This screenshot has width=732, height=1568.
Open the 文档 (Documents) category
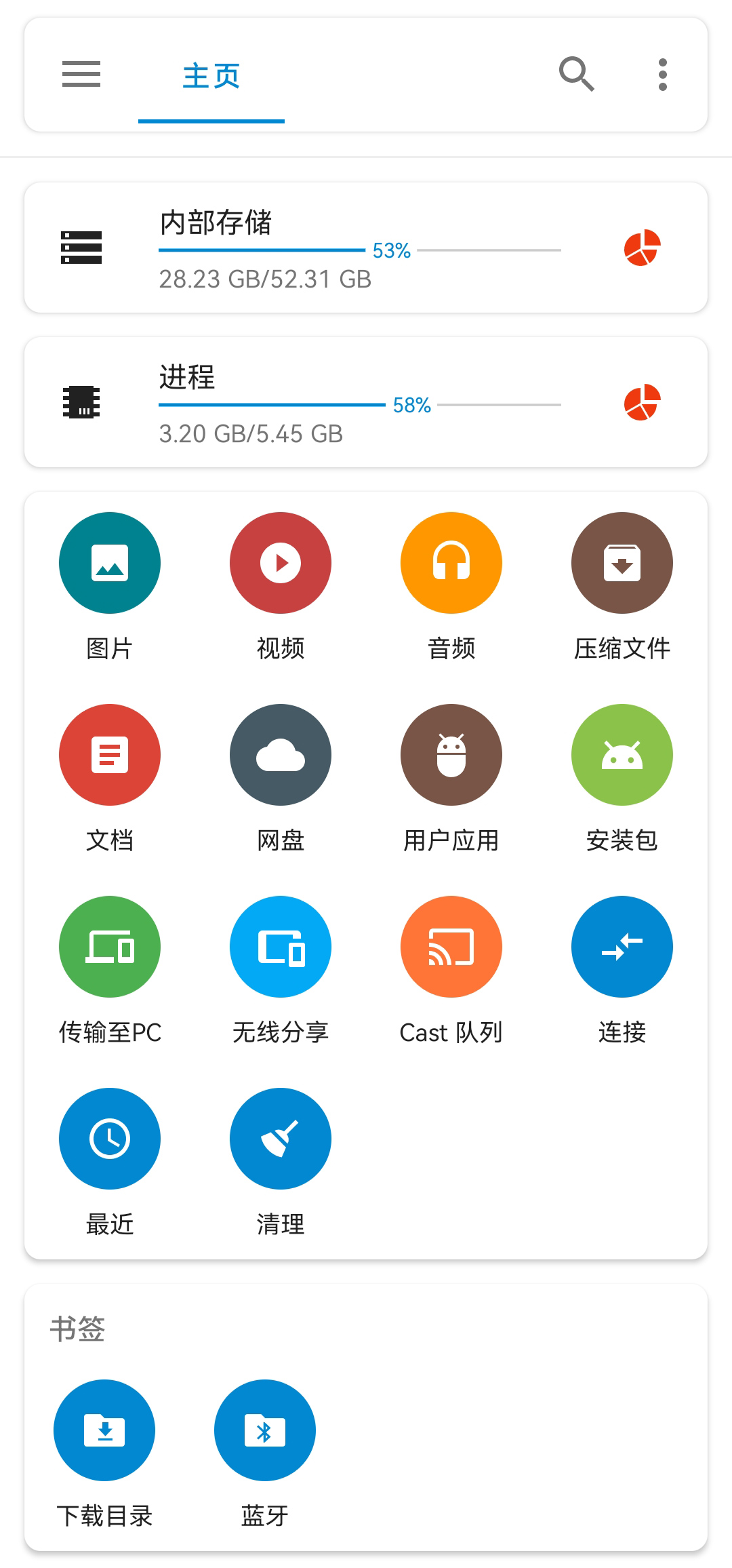(109, 755)
